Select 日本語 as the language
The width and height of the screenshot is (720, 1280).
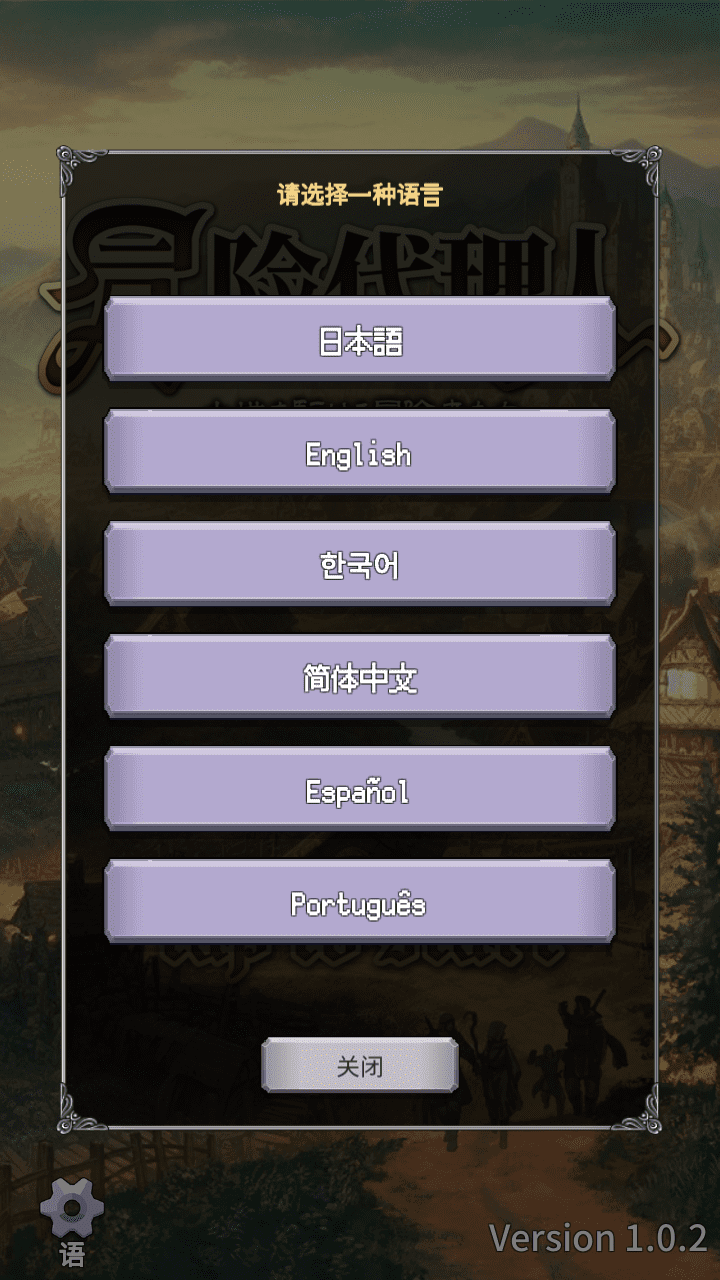click(x=360, y=340)
